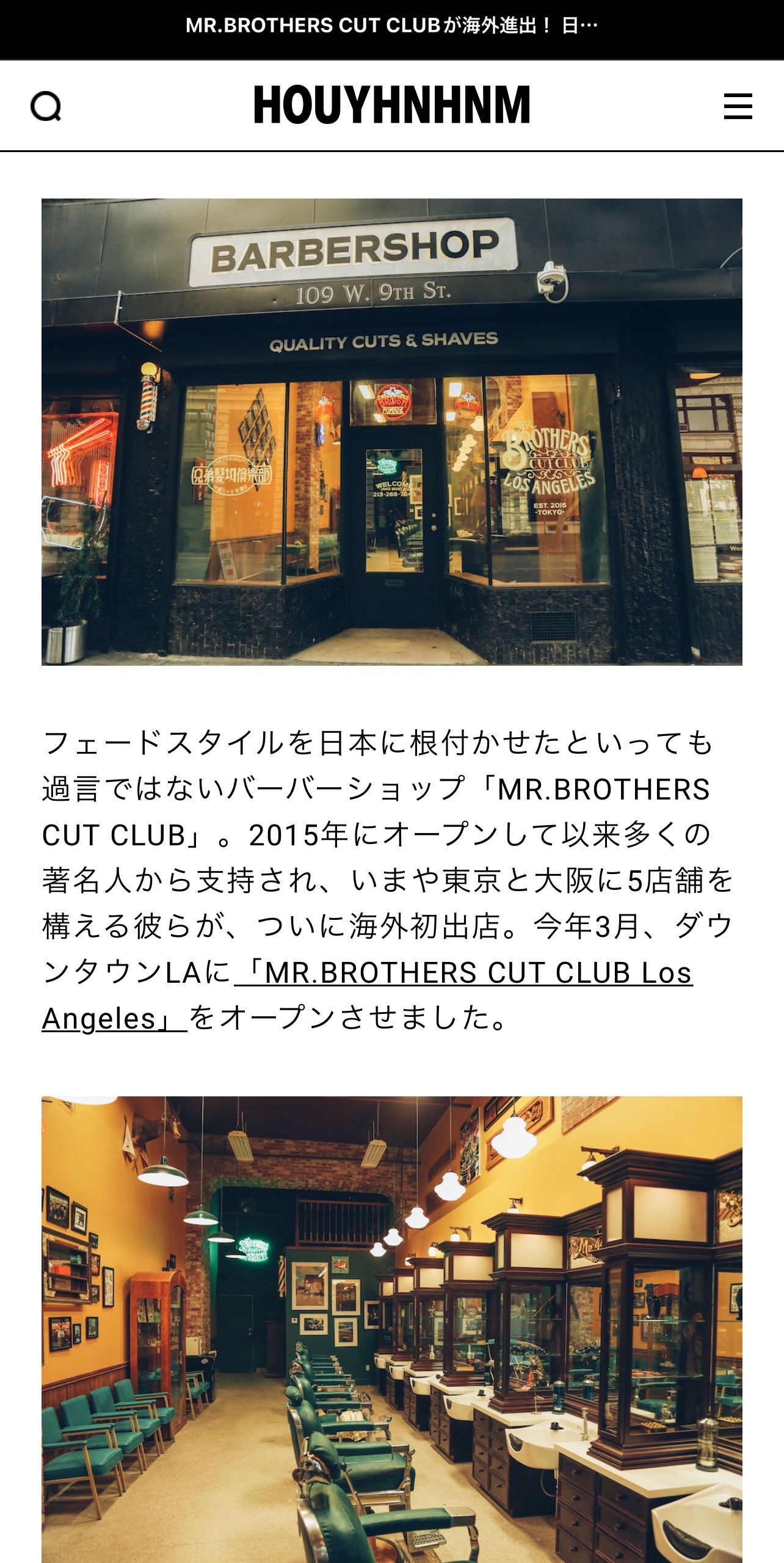Screen dimensions: 784x1563
Task: Open the hamburger menu
Action: 738,106
